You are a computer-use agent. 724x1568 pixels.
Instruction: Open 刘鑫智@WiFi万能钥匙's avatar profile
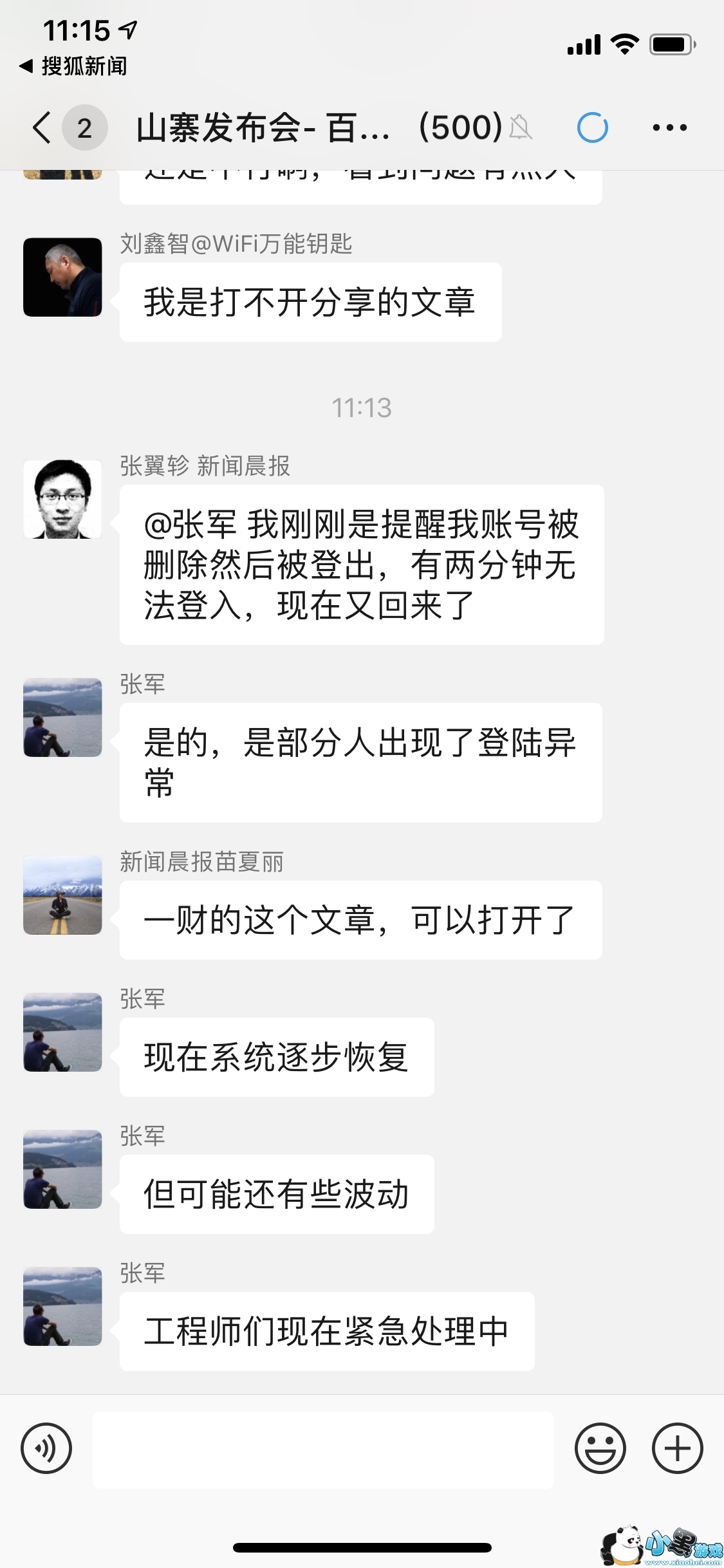62,277
